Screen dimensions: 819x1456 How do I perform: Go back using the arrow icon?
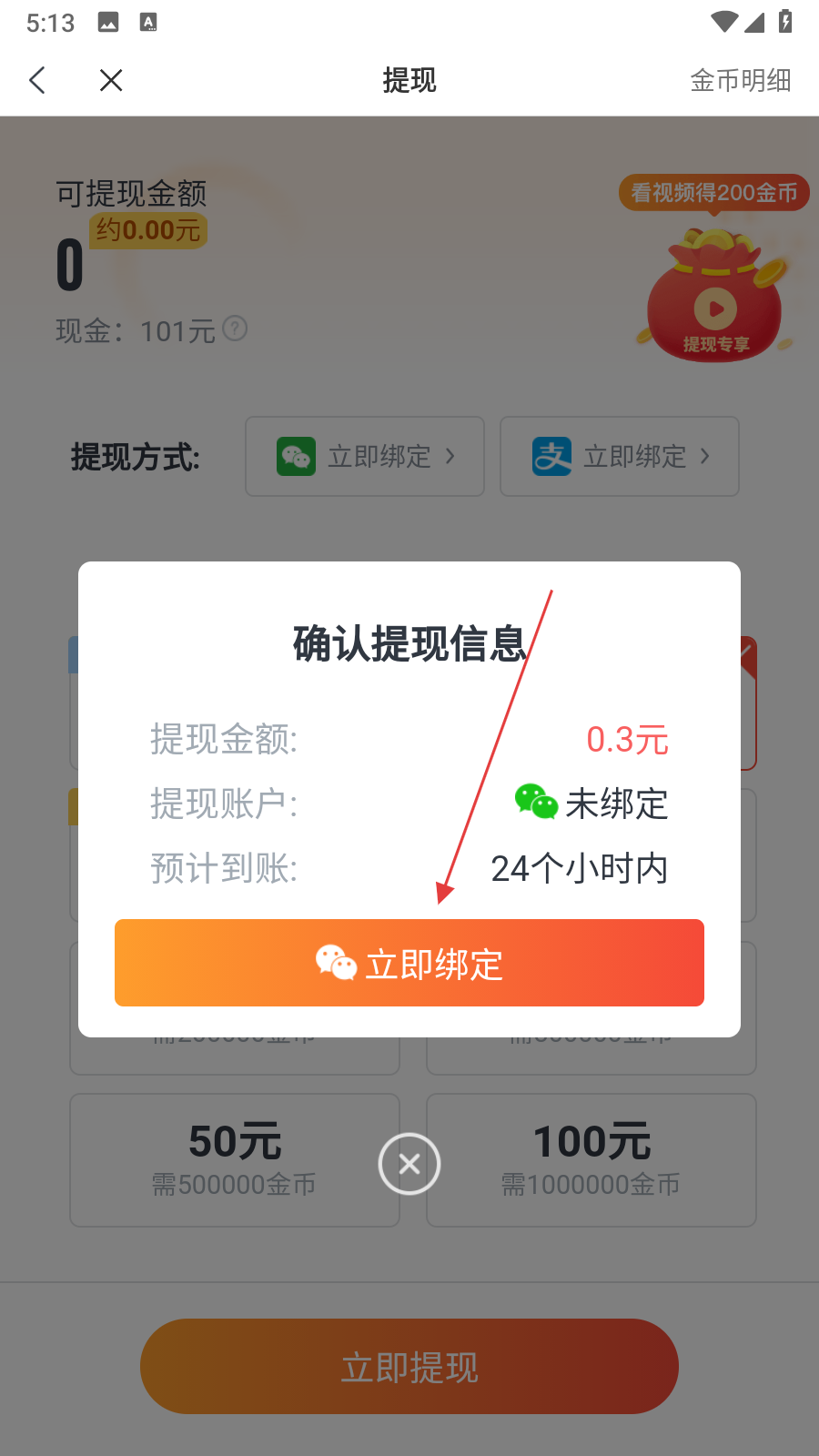(x=37, y=80)
